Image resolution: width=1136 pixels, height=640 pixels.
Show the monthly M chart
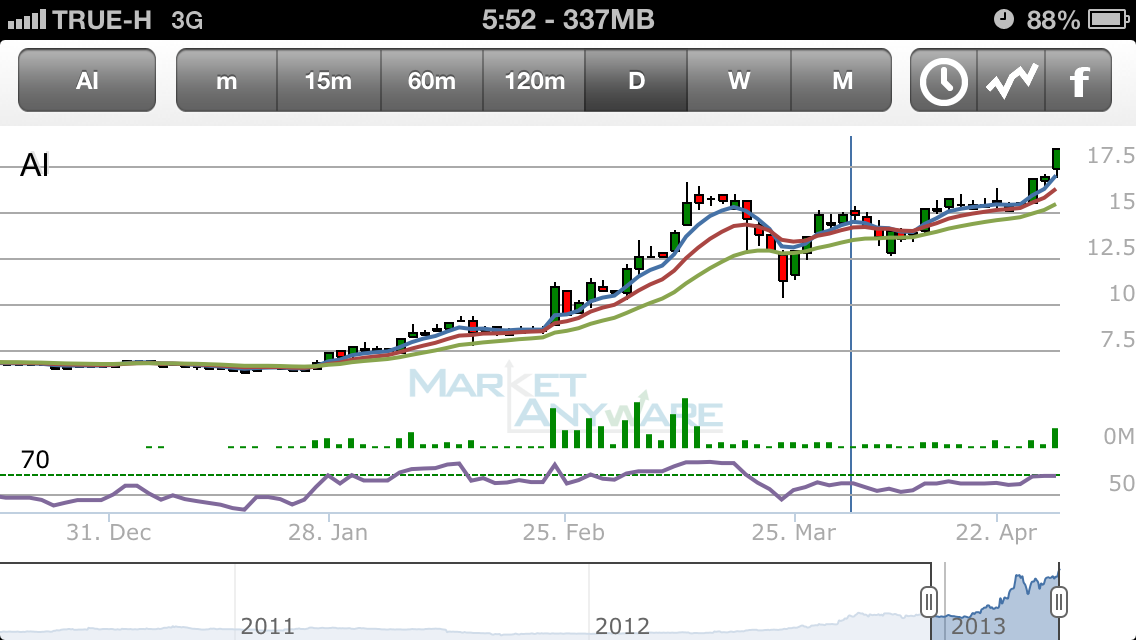click(842, 81)
